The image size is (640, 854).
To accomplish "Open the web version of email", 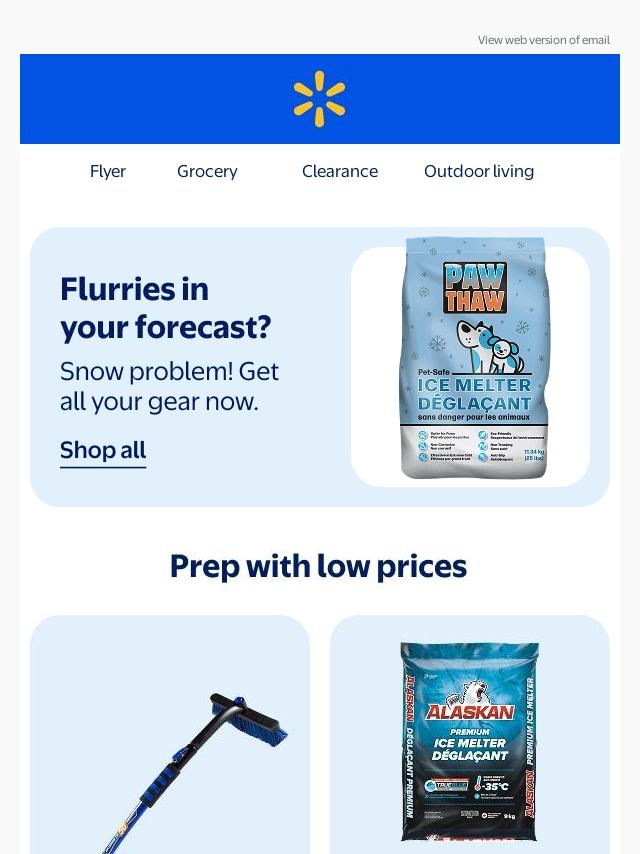I will (543, 40).
